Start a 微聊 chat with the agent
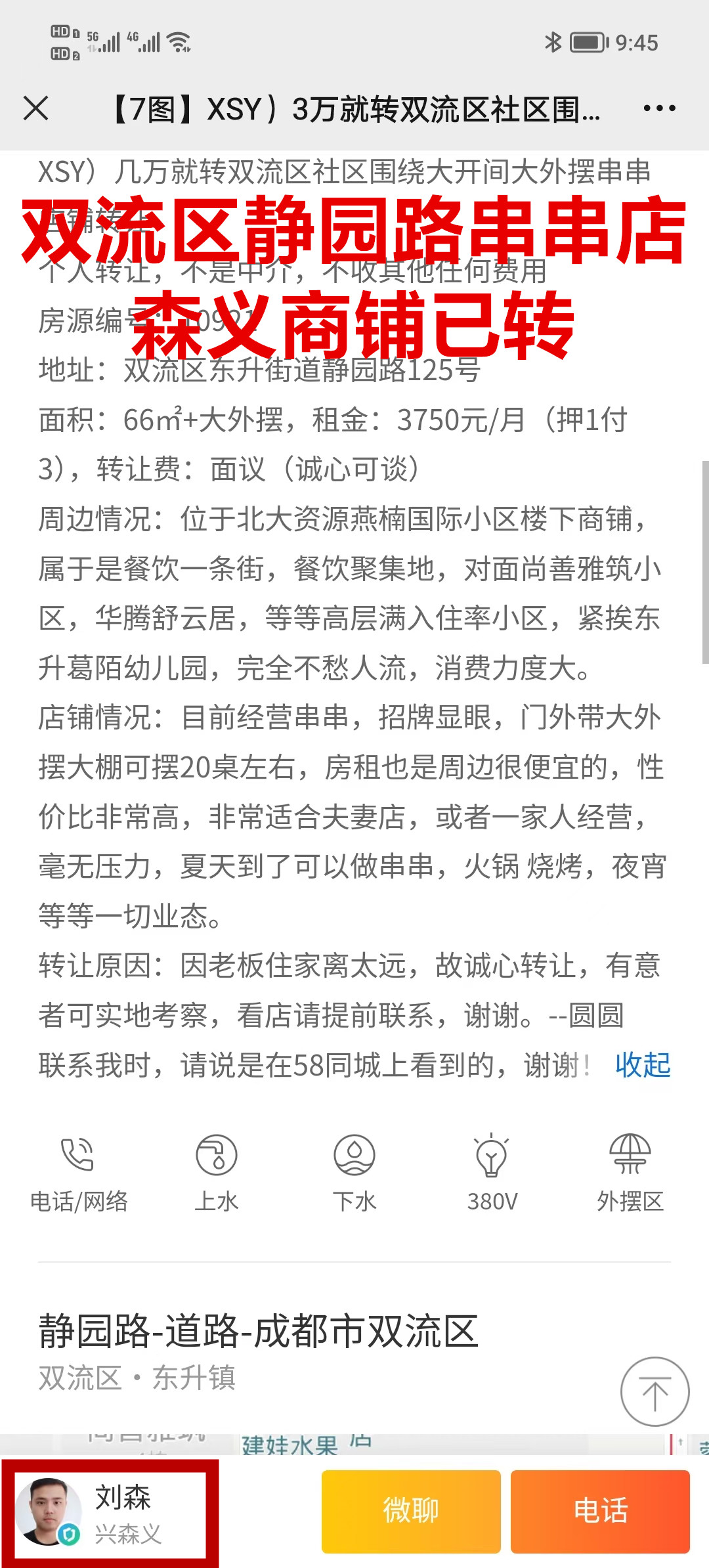 (x=411, y=1511)
